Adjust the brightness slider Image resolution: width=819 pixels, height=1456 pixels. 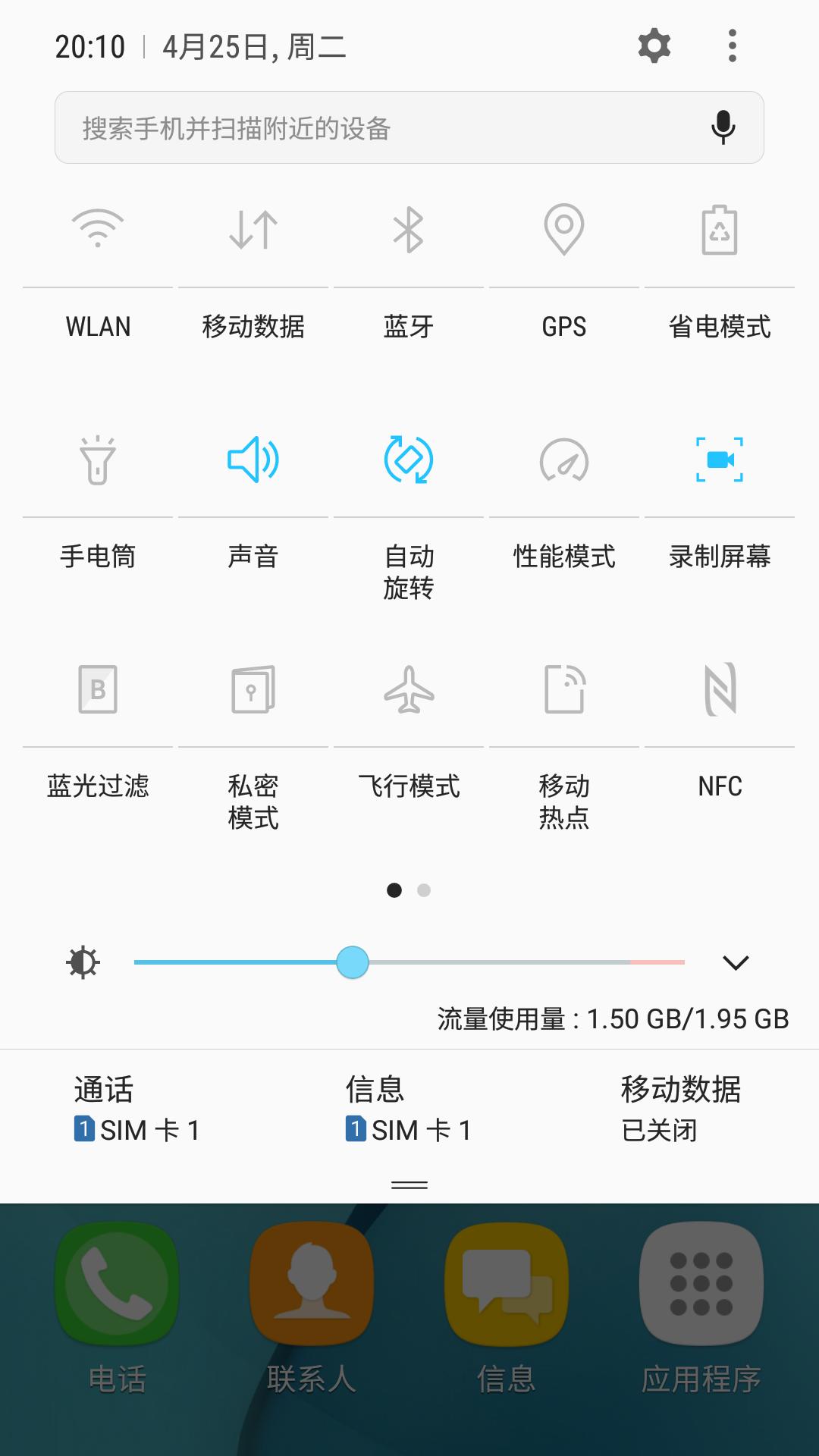click(x=352, y=962)
